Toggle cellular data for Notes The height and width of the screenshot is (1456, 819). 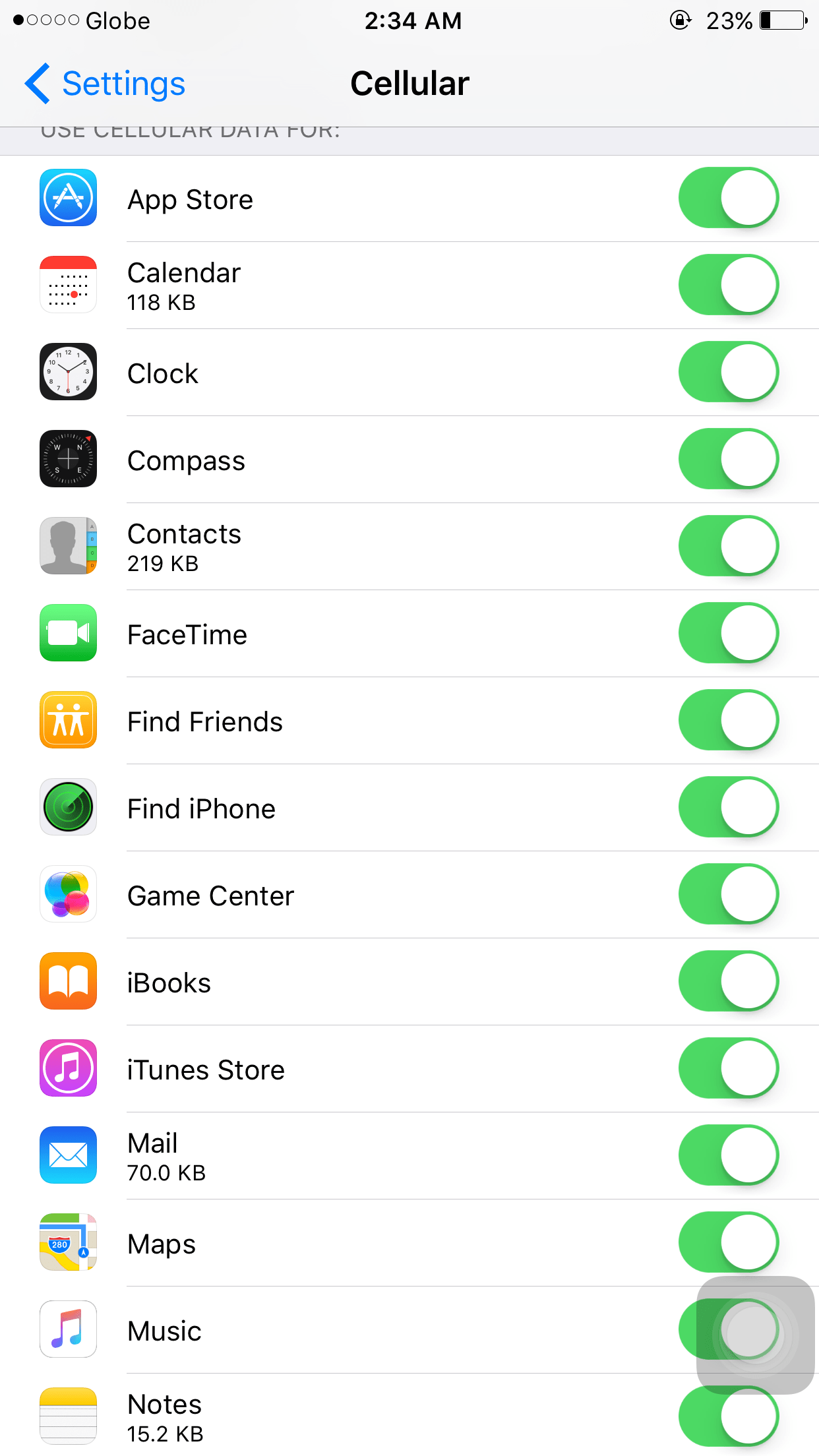tap(728, 1416)
